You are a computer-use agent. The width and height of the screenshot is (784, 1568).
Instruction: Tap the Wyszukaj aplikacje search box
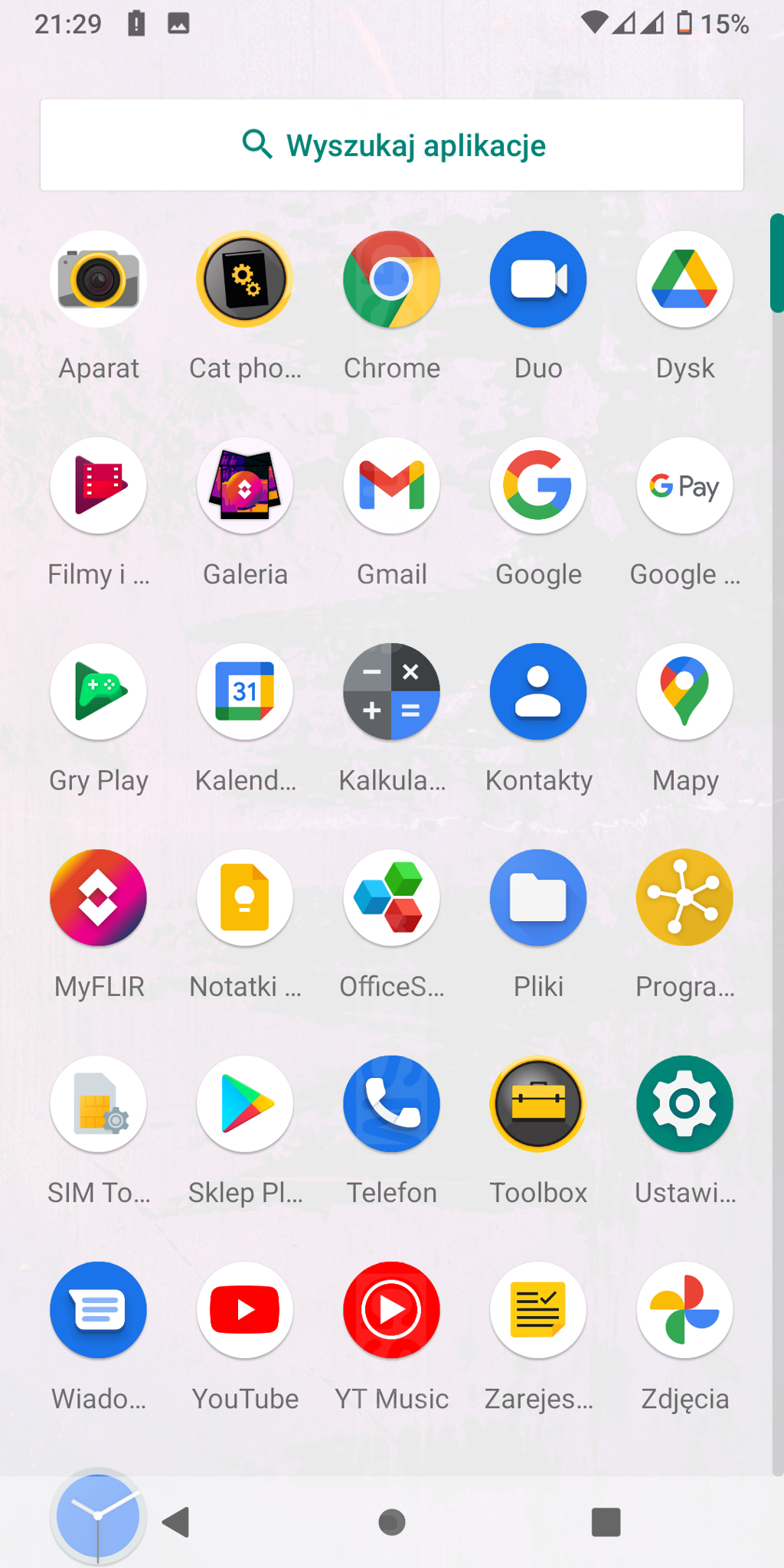coord(392,145)
